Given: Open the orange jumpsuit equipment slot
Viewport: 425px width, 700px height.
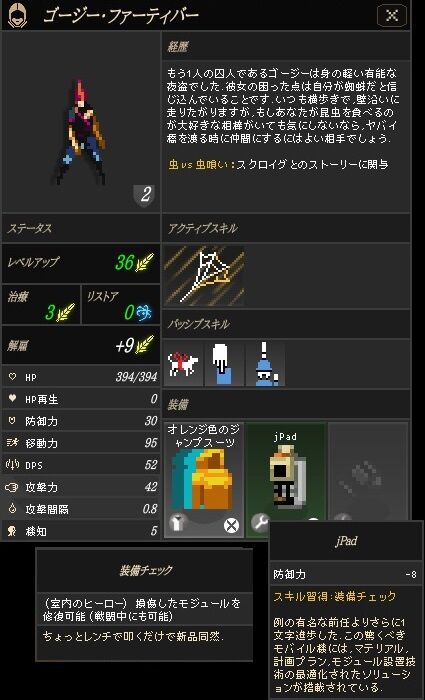Looking at the screenshot, I should point(204,480).
